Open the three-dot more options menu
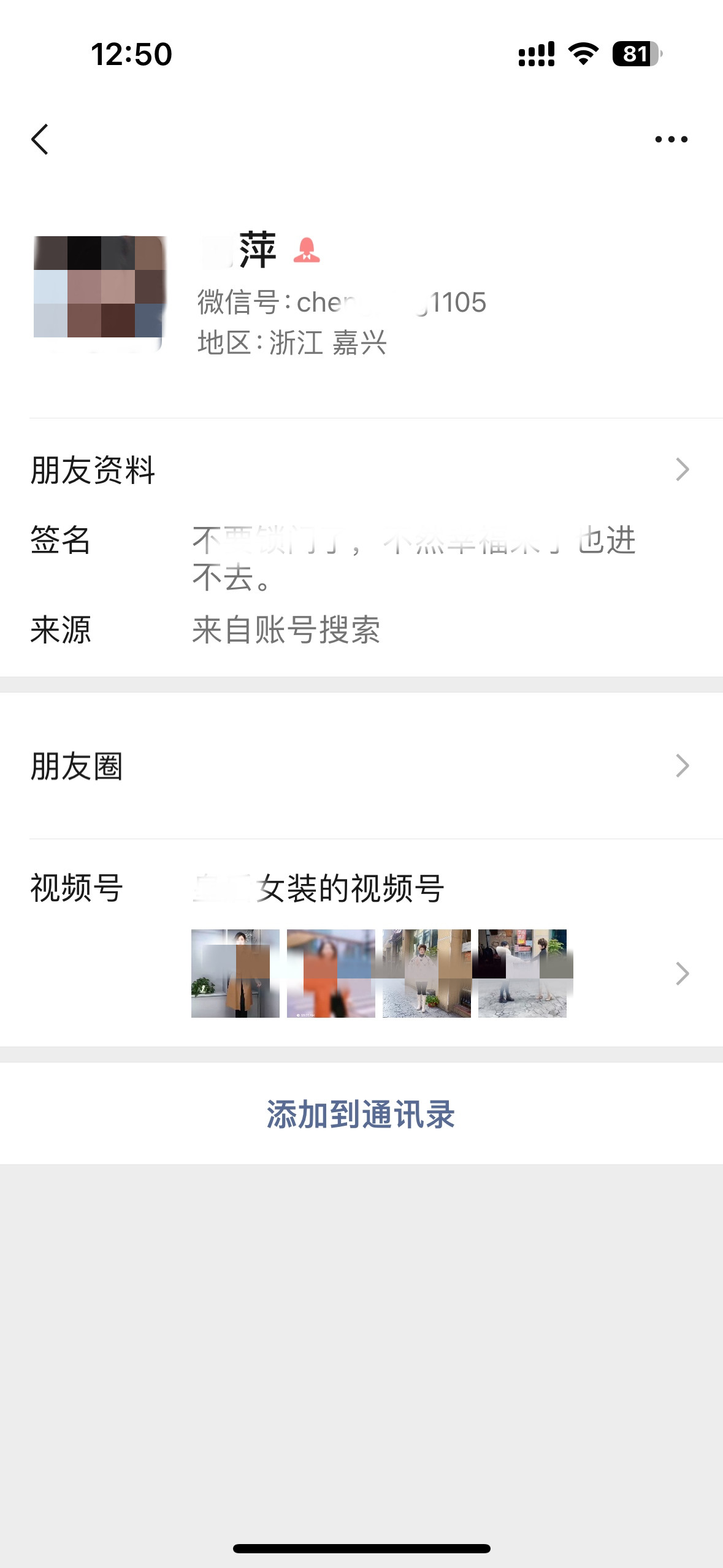 coord(671,139)
